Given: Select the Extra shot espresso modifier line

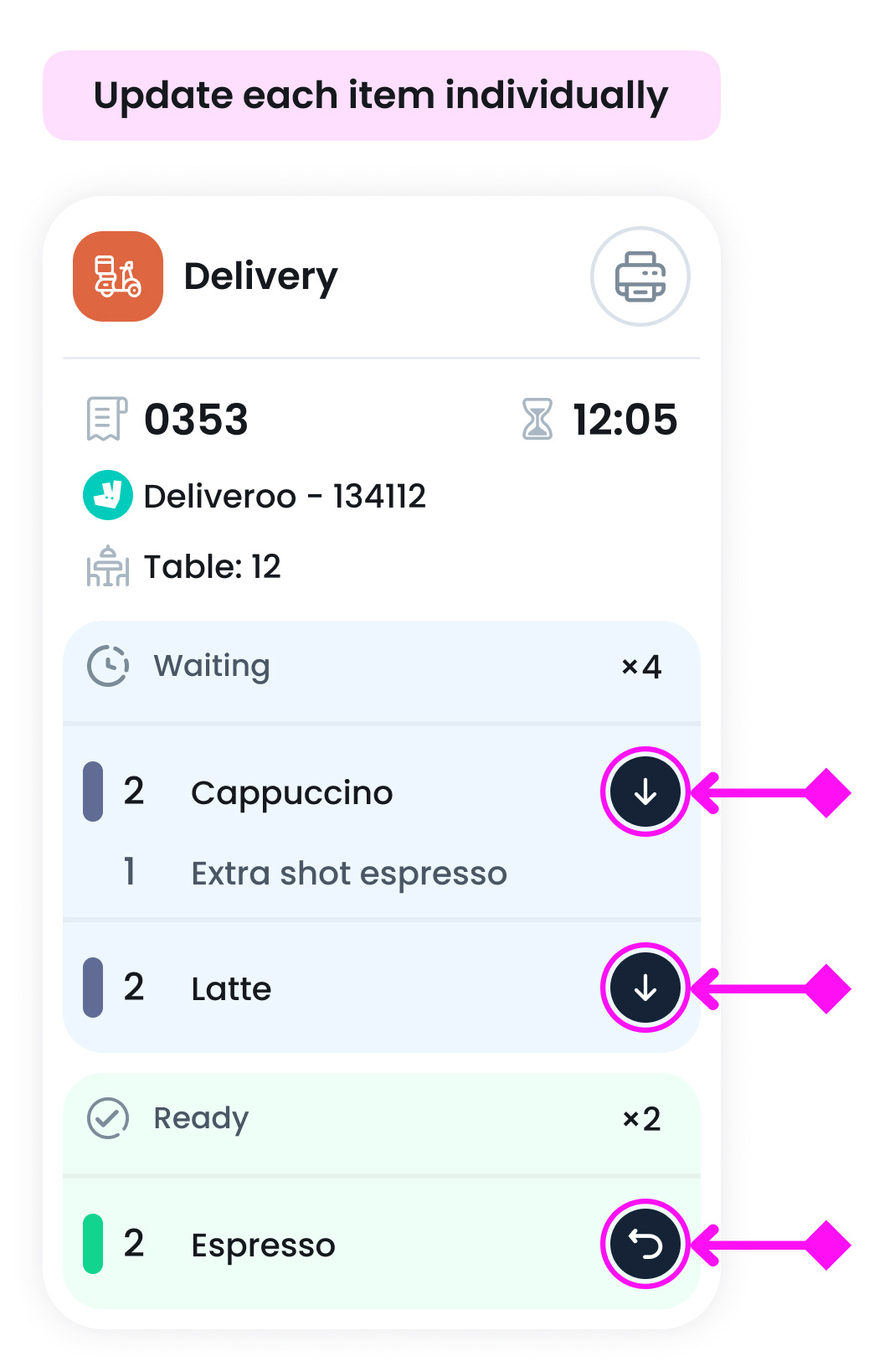Looking at the screenshot, I should 349,873.
